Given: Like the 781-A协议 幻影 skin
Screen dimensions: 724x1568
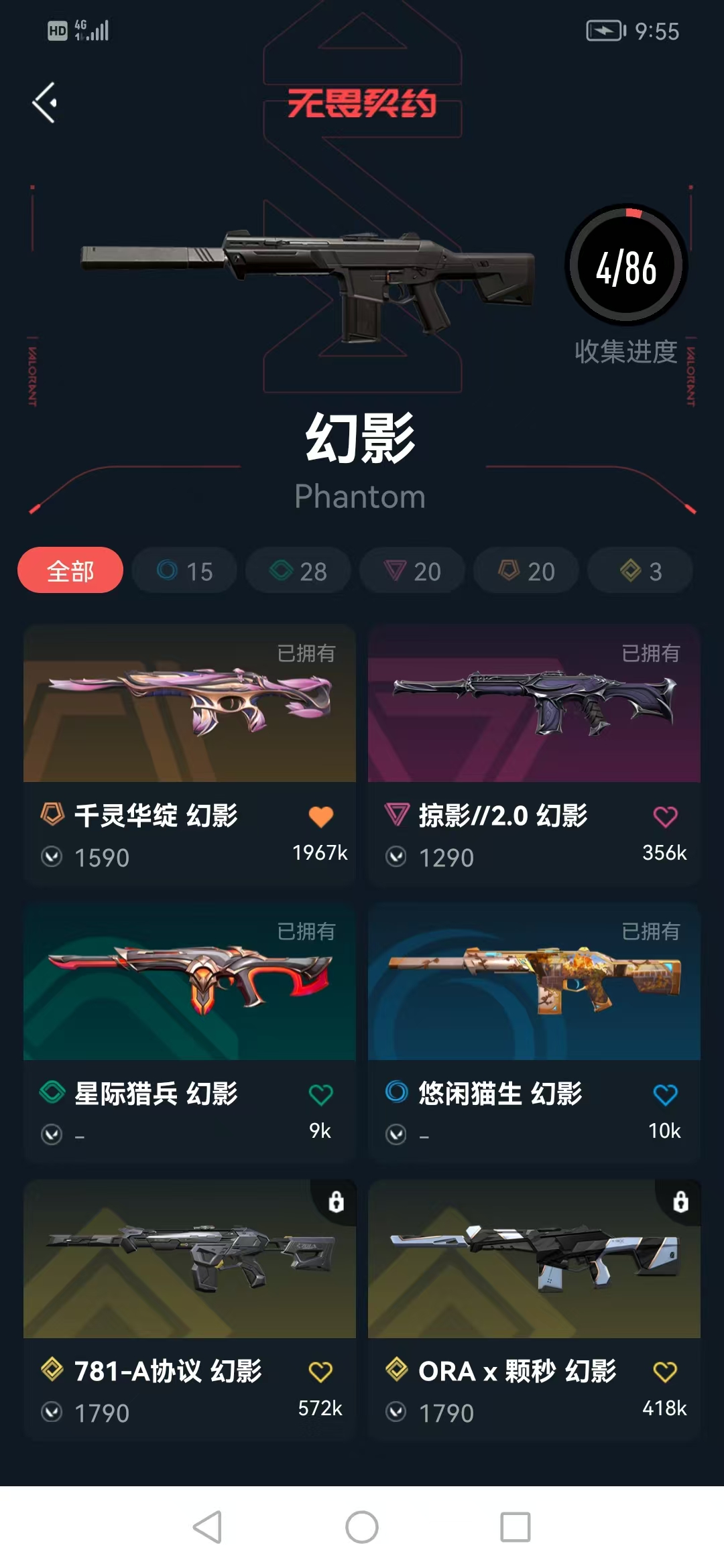Looking at the screenshot, I should (320, 1372).
